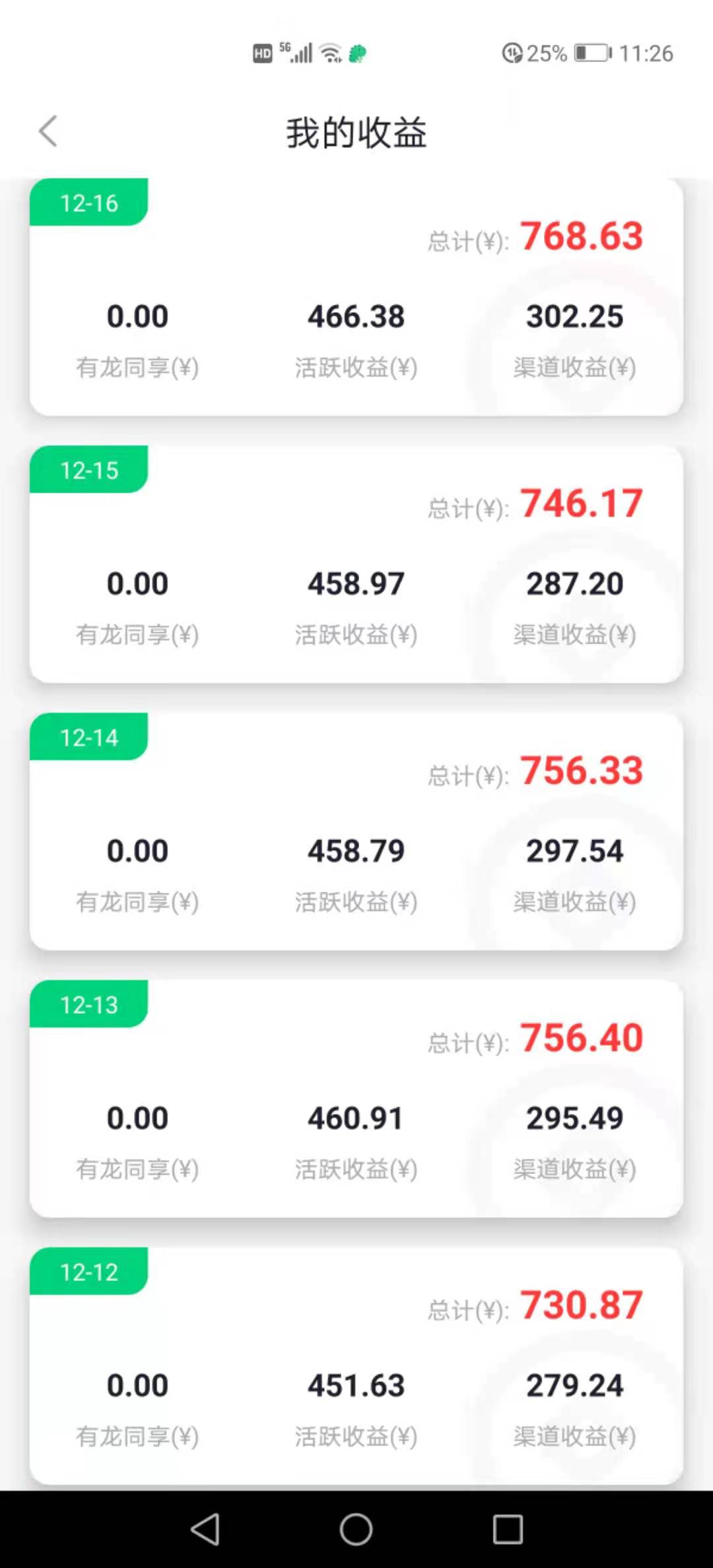This screenshot has width=713, height=1568.
Task: Open the 12-12 earnings card
Action: (x=356, y=1366)
